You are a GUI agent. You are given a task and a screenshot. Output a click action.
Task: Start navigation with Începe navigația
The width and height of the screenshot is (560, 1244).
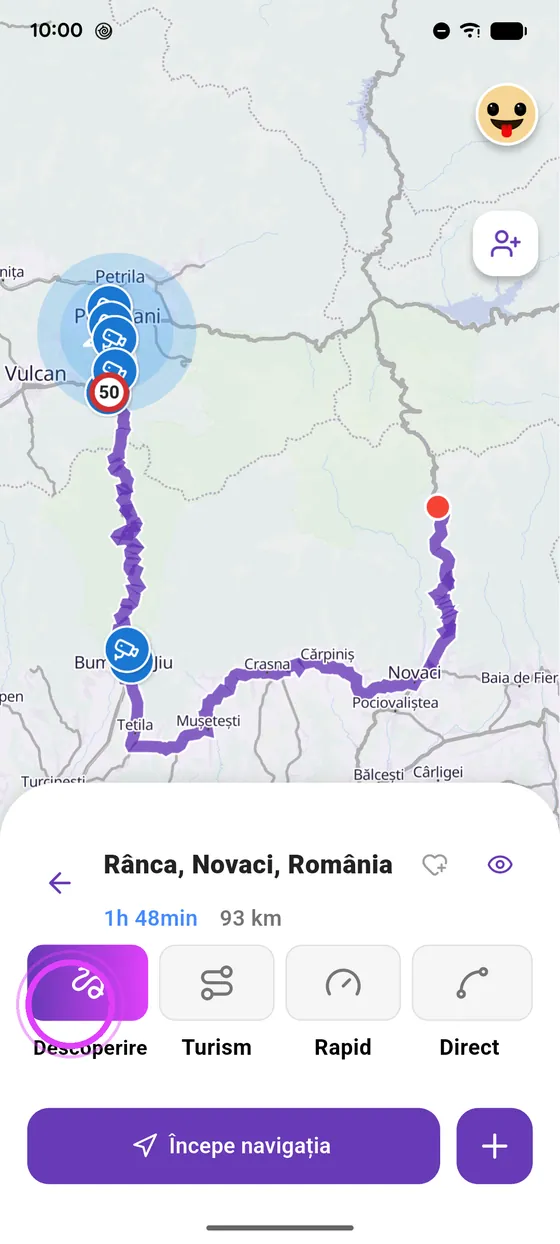[233, 1146]
